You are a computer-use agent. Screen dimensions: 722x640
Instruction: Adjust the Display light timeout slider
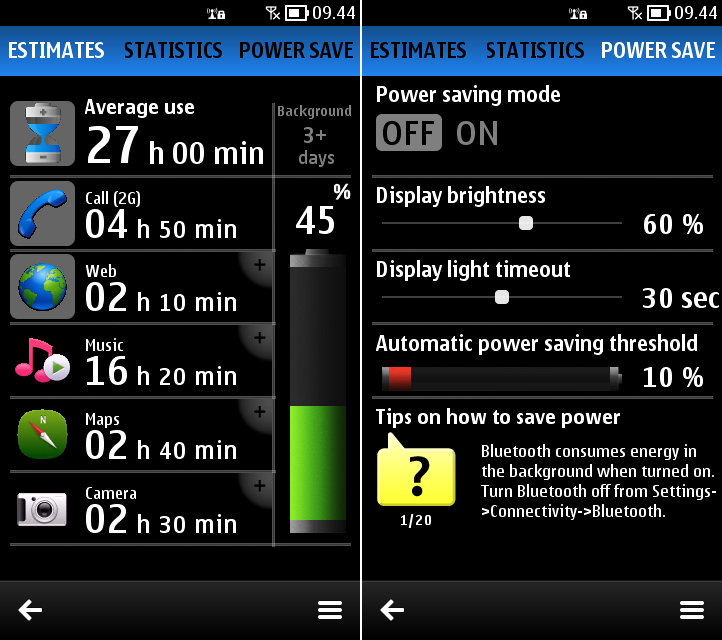(x=502, y=297)
